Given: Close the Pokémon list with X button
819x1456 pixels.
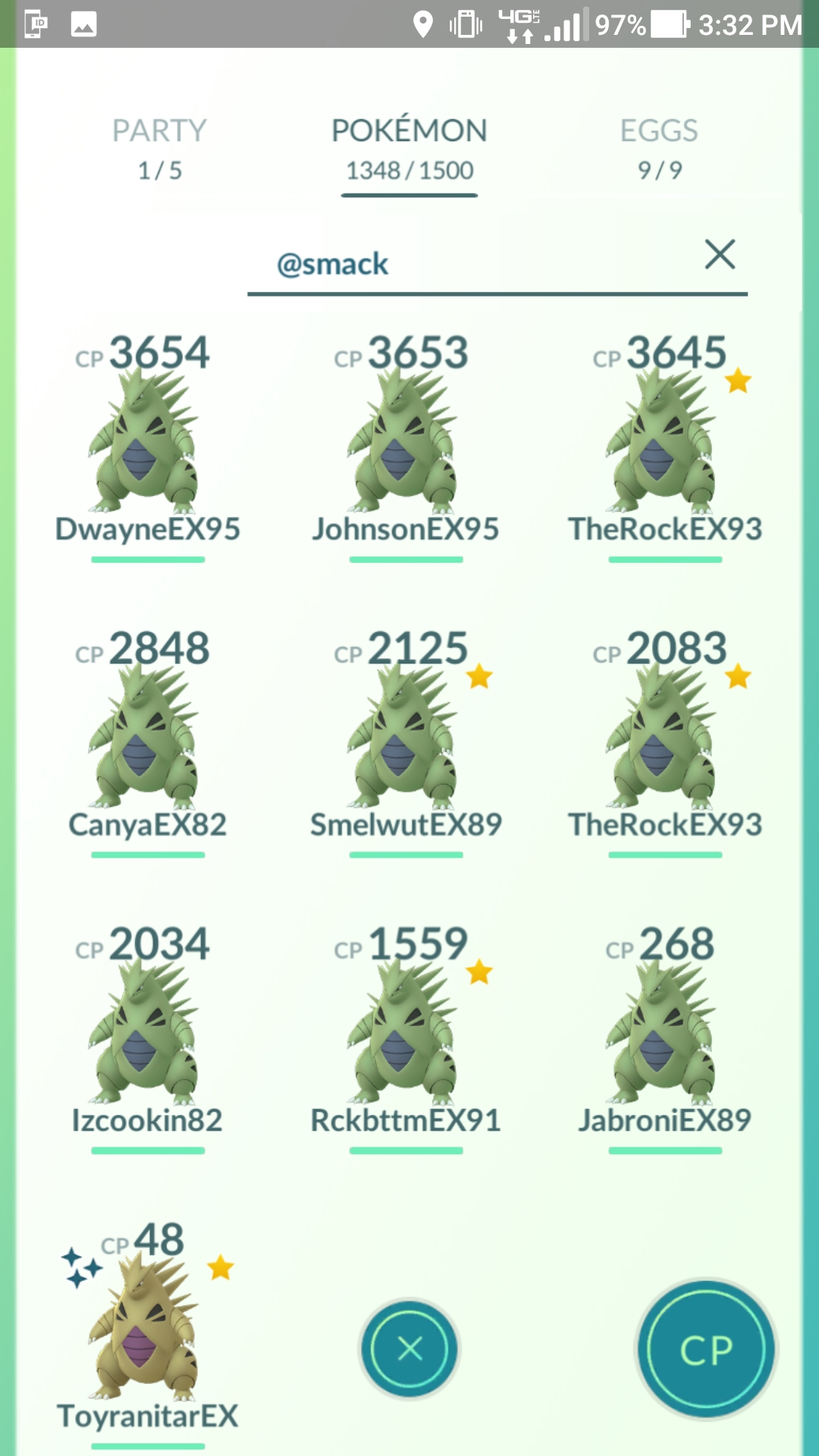Looking at the screenshot, I should 409,1348.
